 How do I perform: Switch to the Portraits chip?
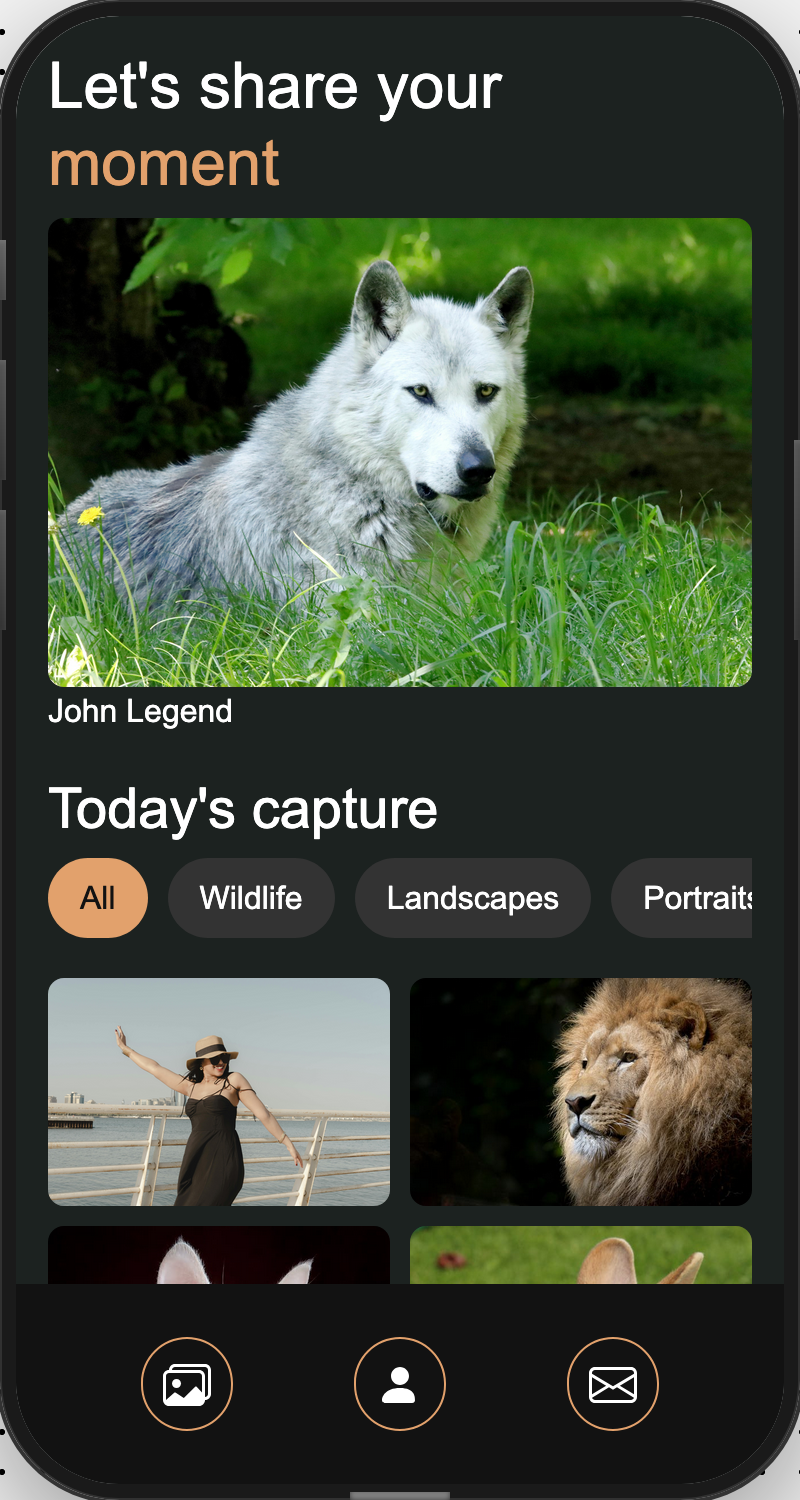point(690,898)
